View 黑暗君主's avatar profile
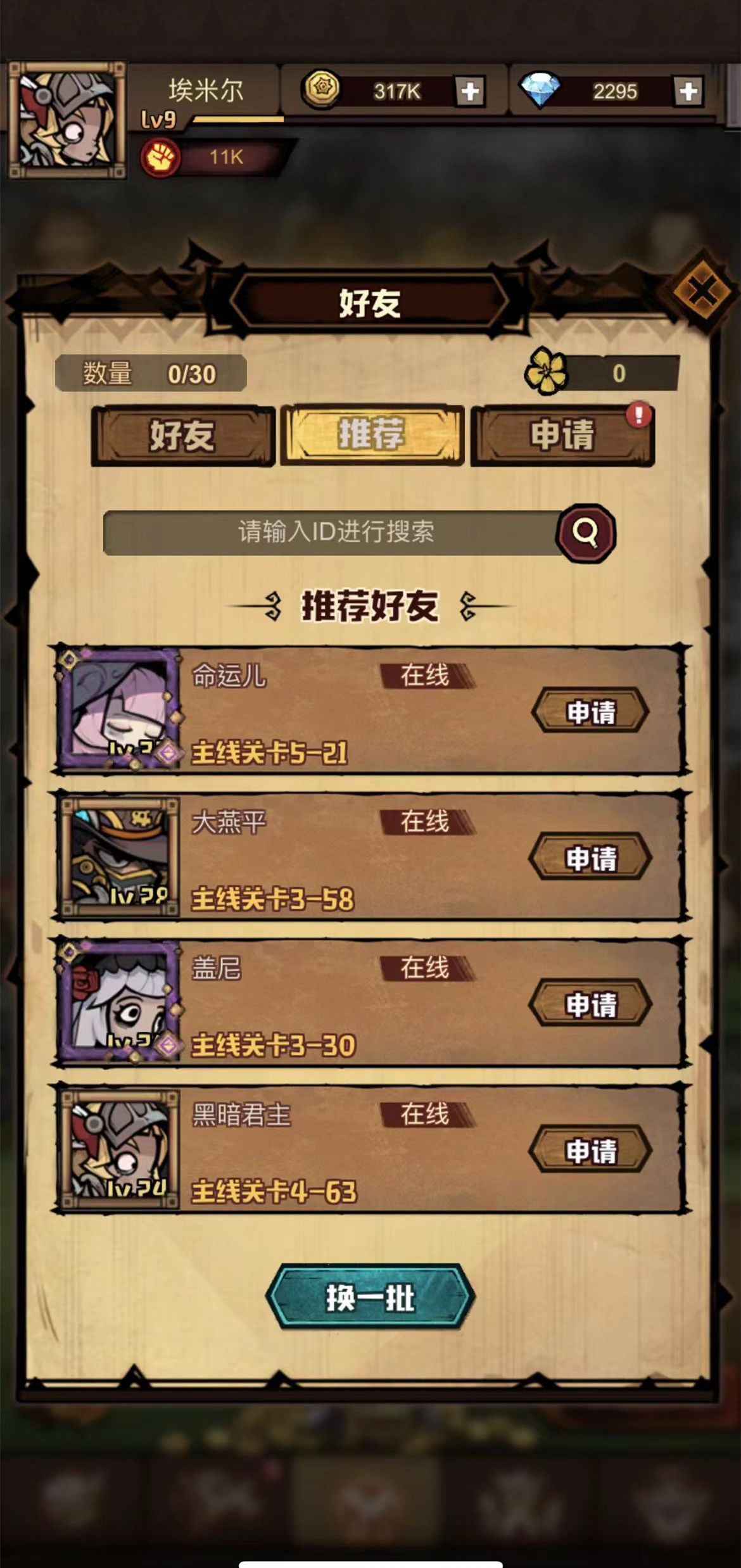The height and width of the screenshot is (1568, 741). [x=118, y=1148]
